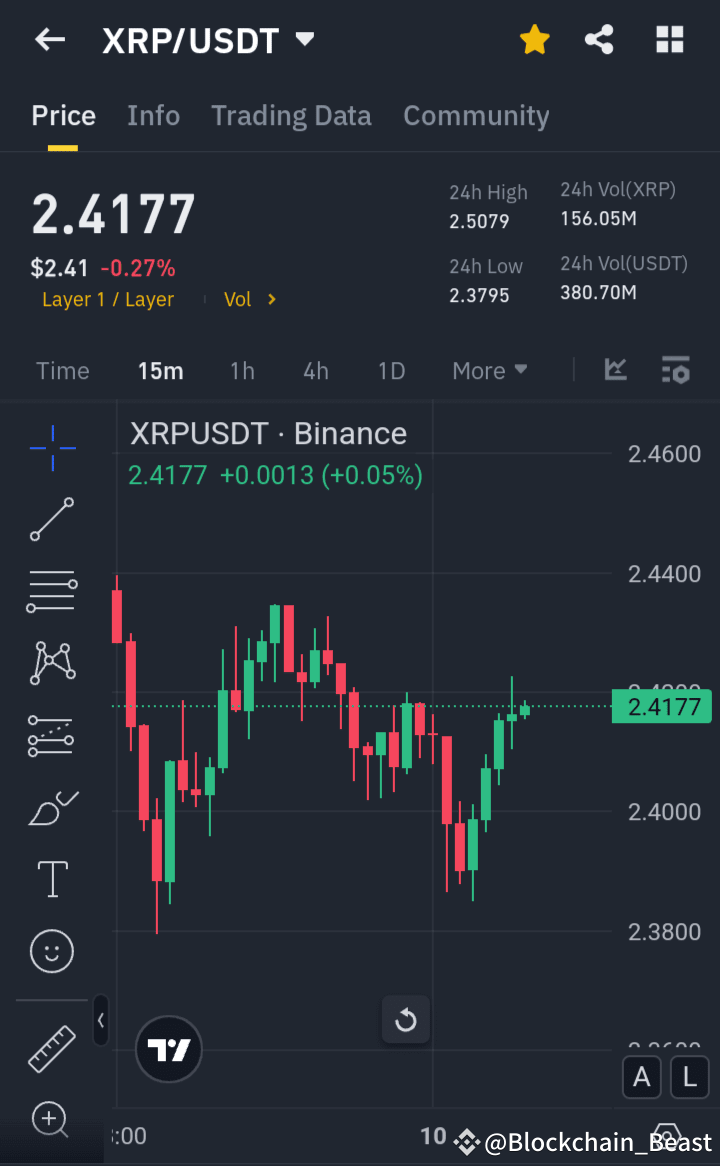Select the text annotation tool
Viewport: 720px width, 1166px height.
51,879
